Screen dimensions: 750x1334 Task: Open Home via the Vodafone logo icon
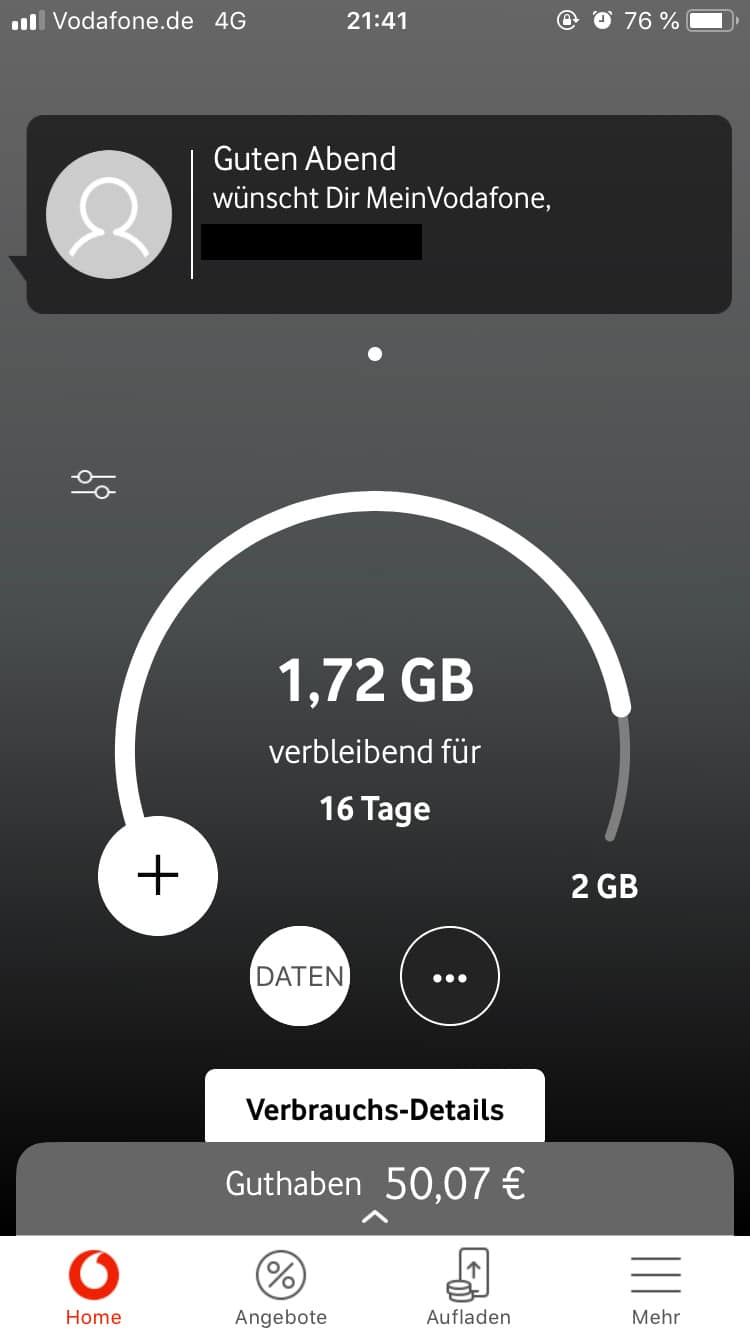tap(93, 1274)
